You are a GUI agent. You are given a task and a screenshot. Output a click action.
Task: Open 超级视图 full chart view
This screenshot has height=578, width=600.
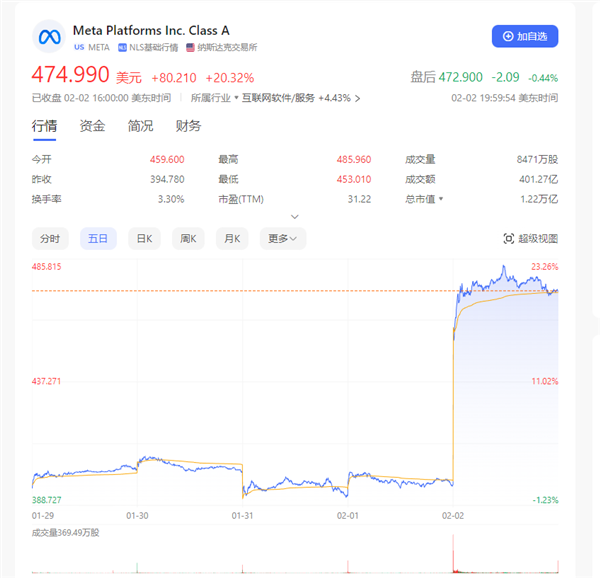(530, 238)
